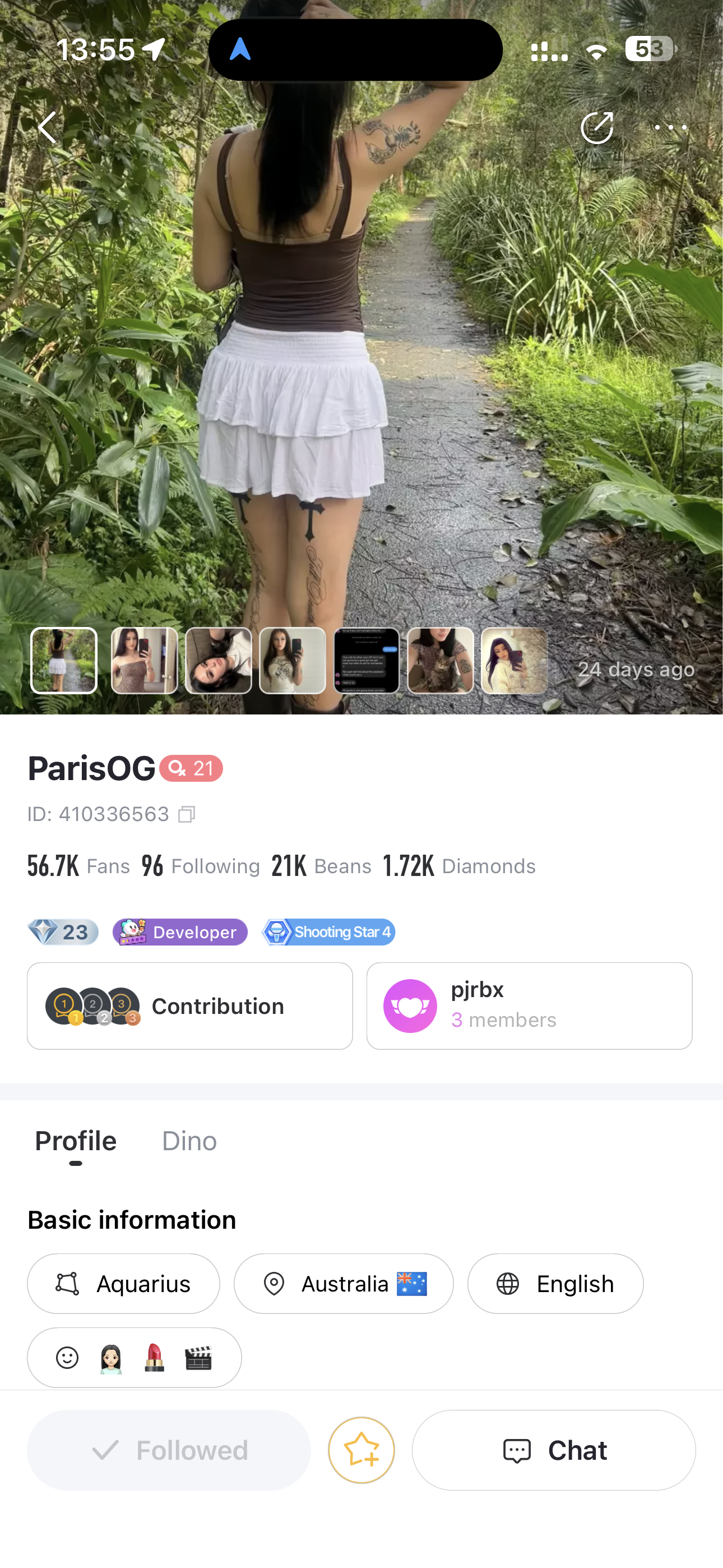View the 96 Following list

[201, 865]
